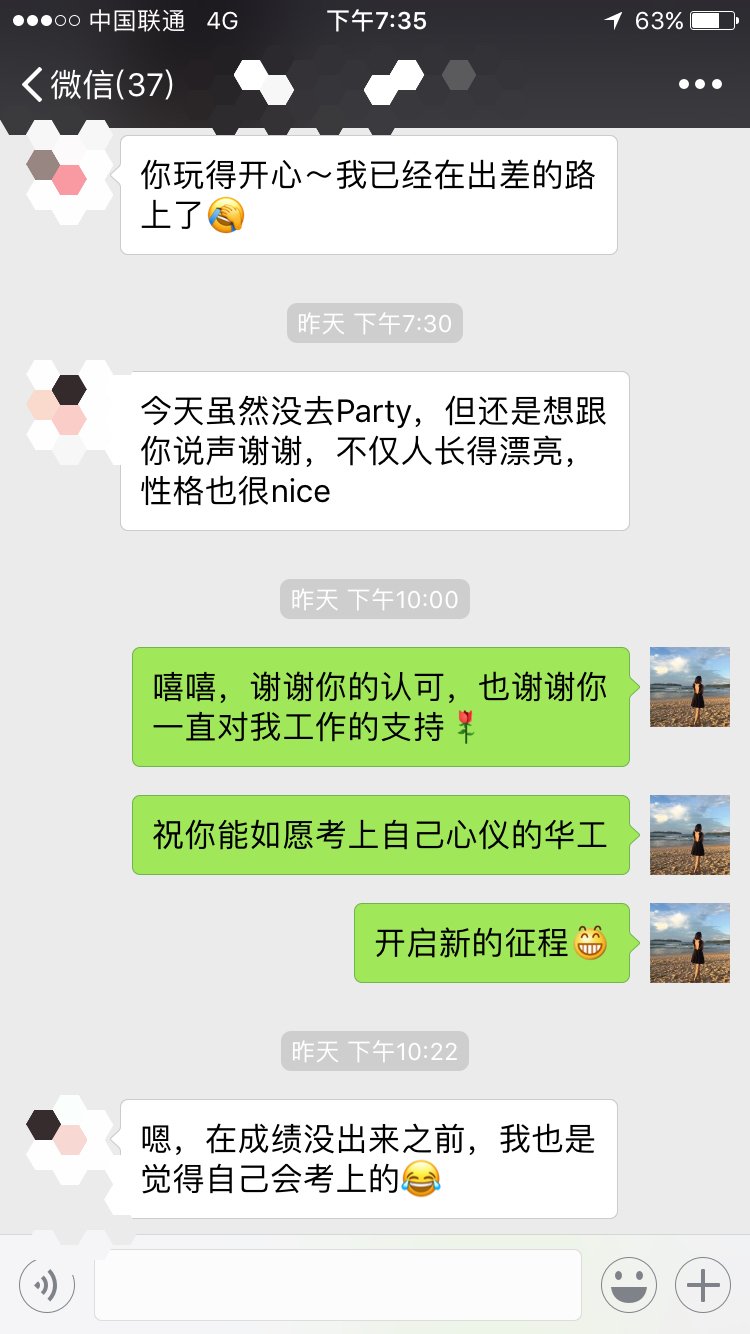The height and width of the screenshot is (1334, 750).
Task: Tap the 祝你能如愿考上自己心仪的华工 bubble
Action: (x=390, y=835)
